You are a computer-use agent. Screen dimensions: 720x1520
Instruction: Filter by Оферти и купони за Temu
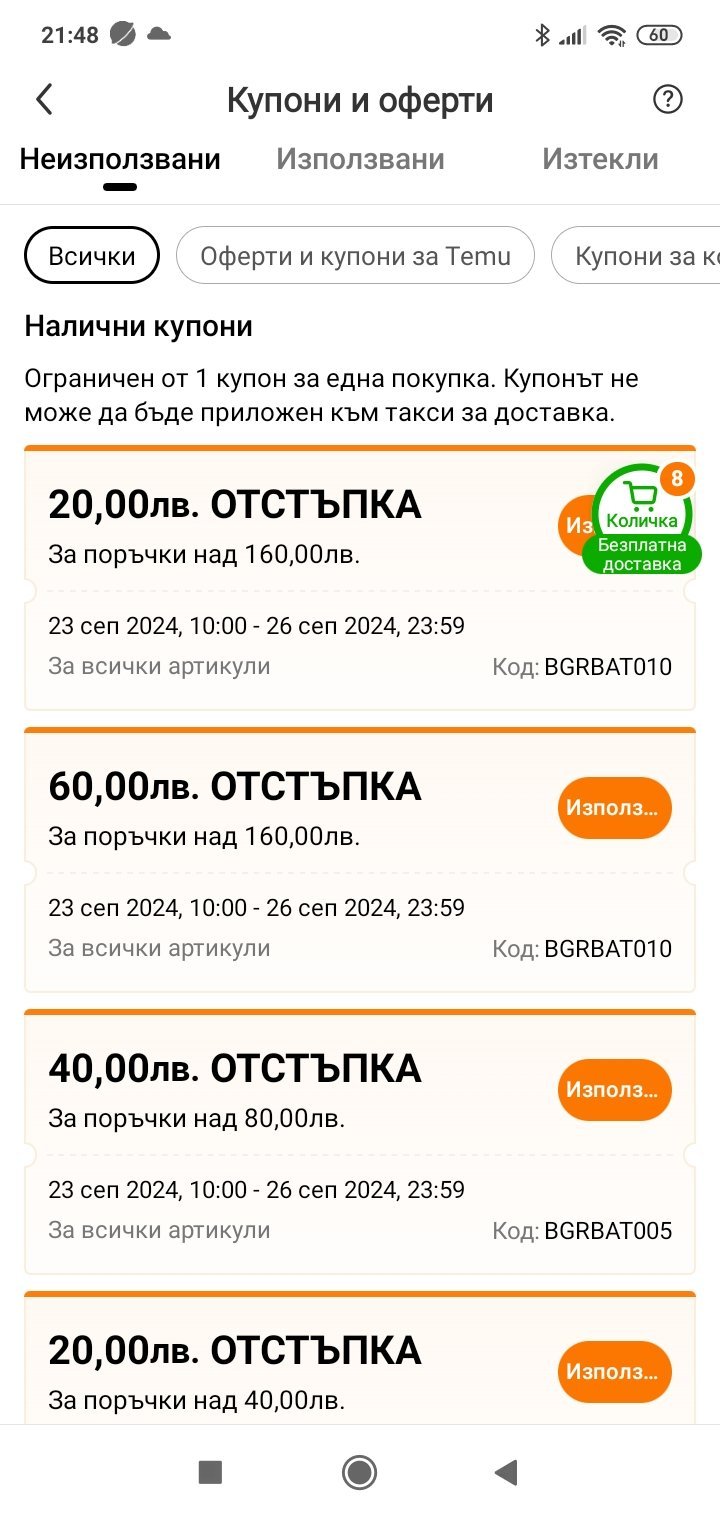point(355,256)
